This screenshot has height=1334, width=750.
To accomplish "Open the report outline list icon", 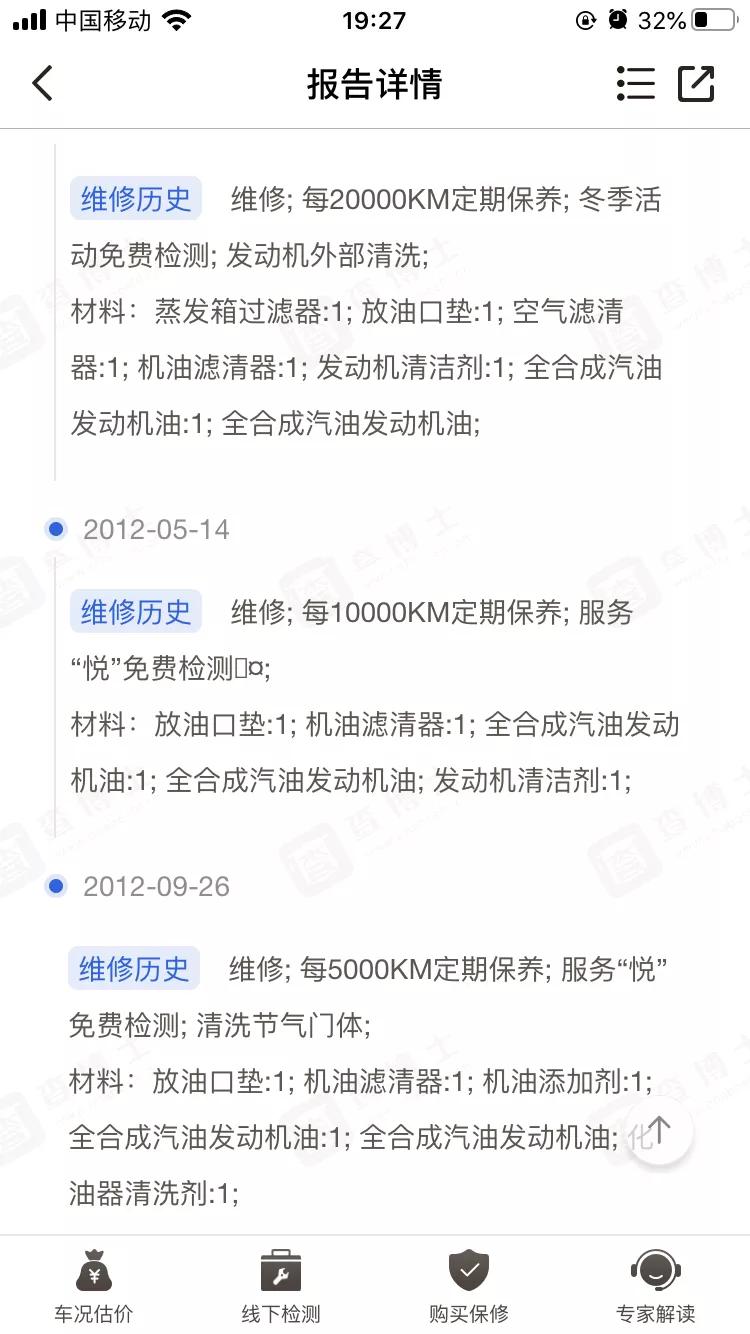I will (636, 84).
